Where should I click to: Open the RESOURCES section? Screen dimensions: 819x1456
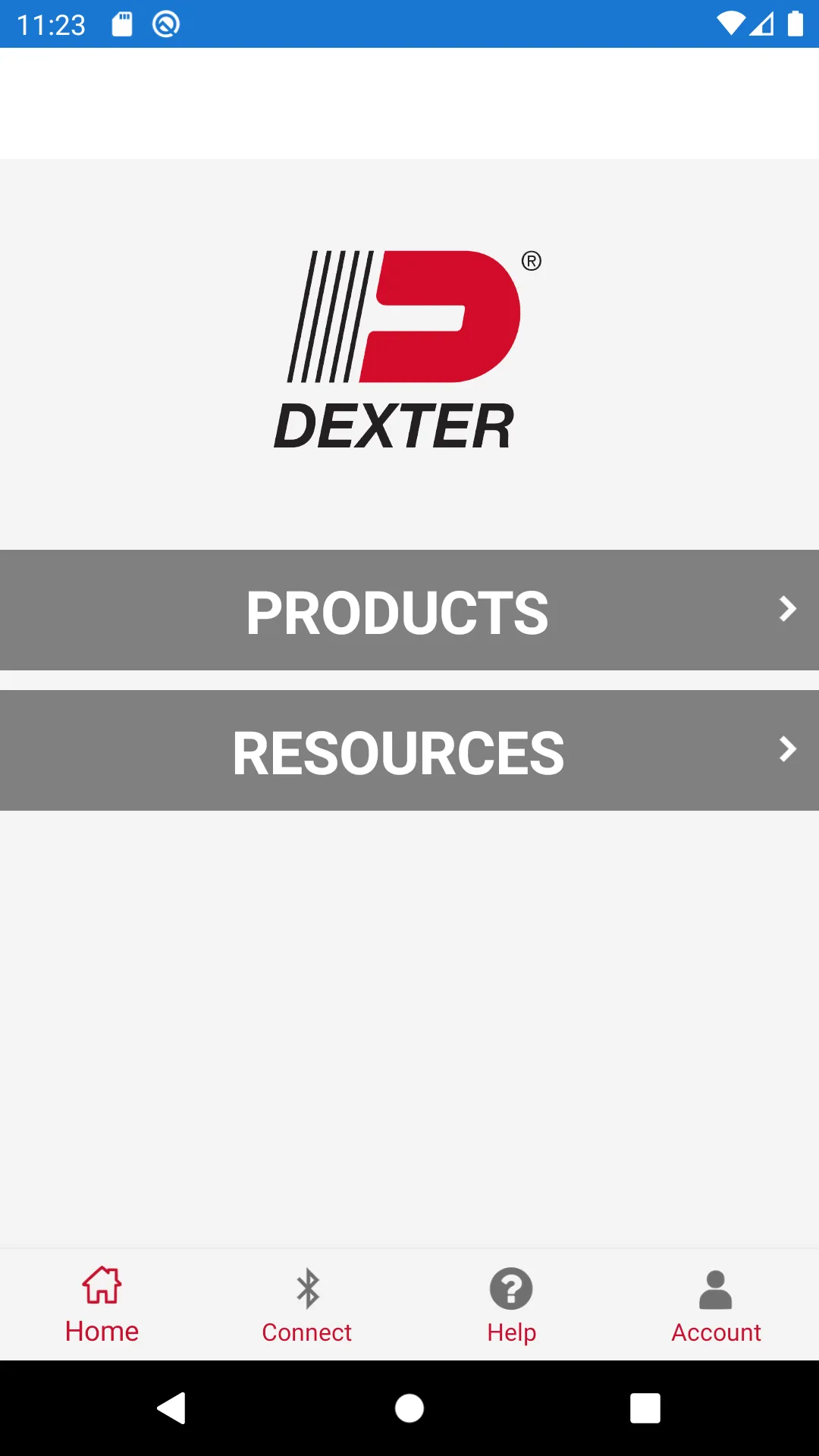click(x=409, y=751)
